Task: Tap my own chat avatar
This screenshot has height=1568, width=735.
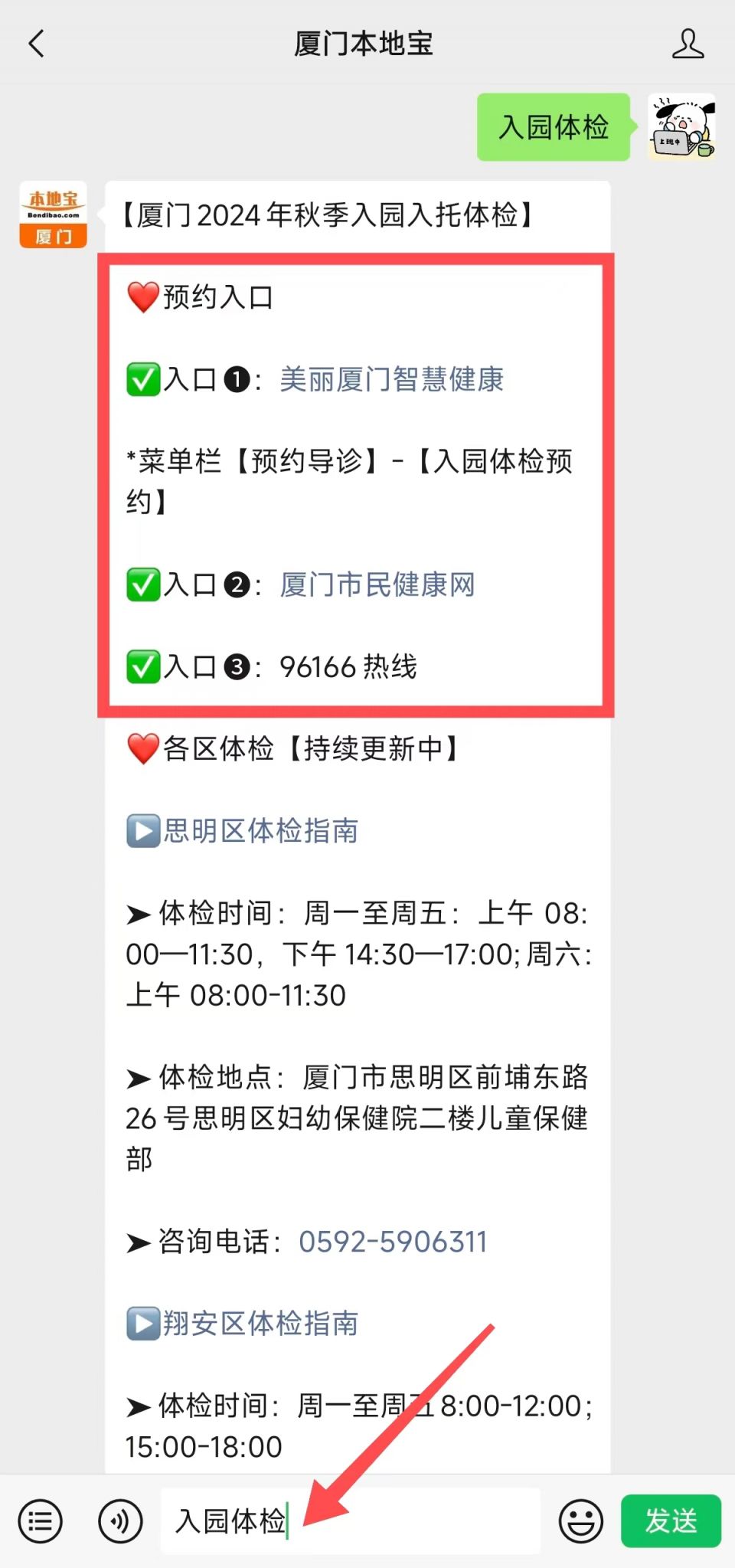Action: click(x=682, y=127)
